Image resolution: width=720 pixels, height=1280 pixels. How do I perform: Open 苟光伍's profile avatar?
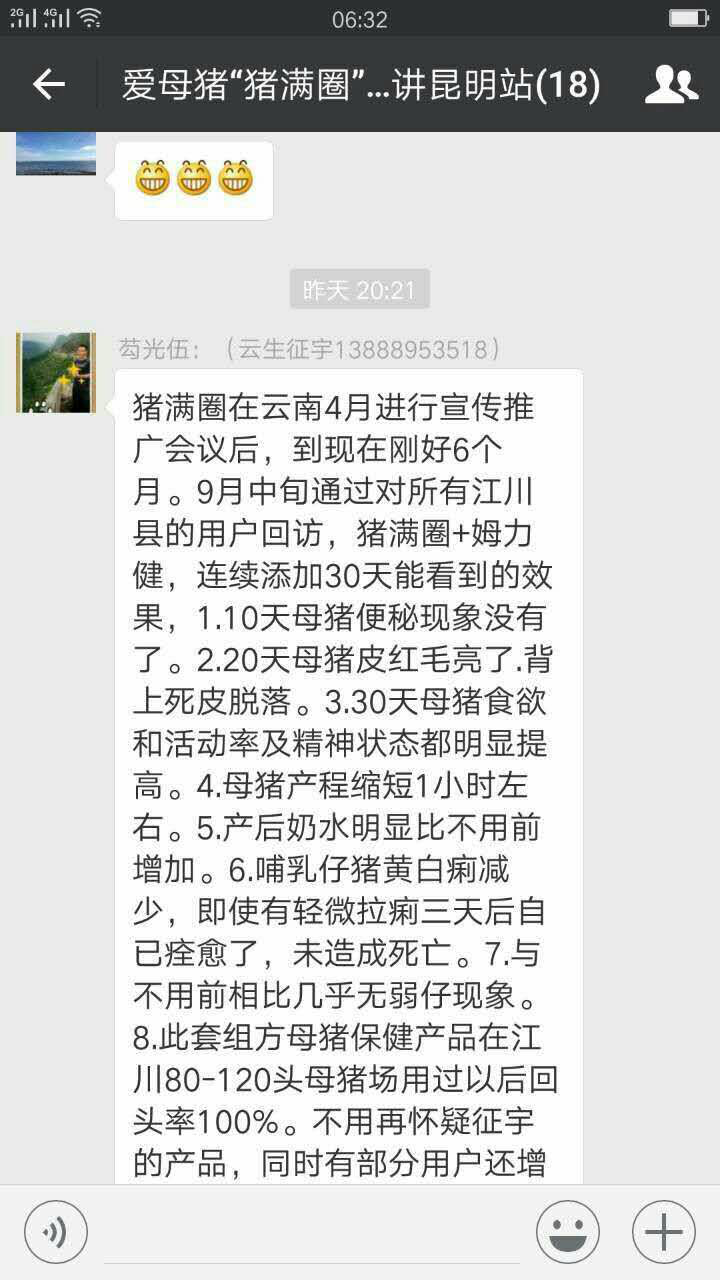(56, 373)
